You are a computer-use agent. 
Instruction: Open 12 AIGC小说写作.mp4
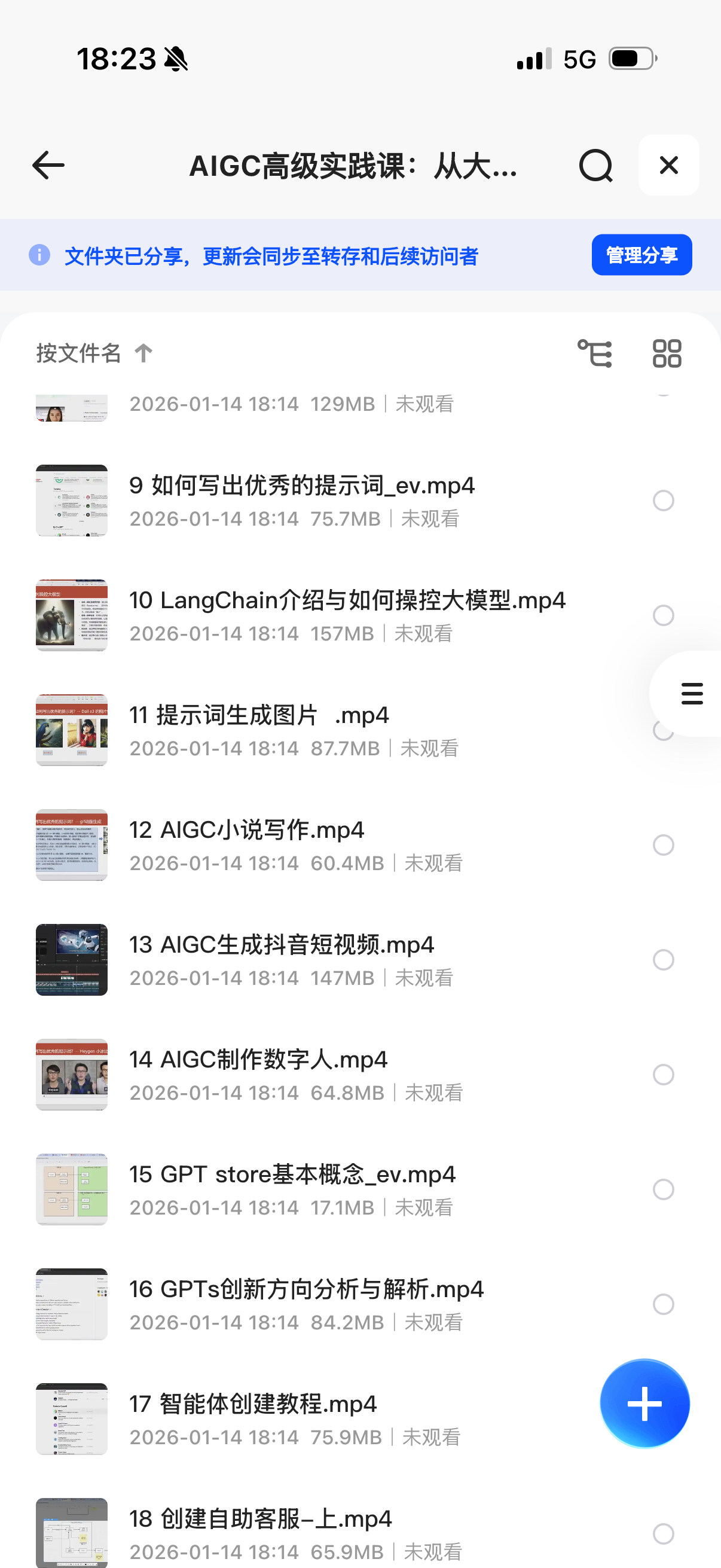coord(246,830)
